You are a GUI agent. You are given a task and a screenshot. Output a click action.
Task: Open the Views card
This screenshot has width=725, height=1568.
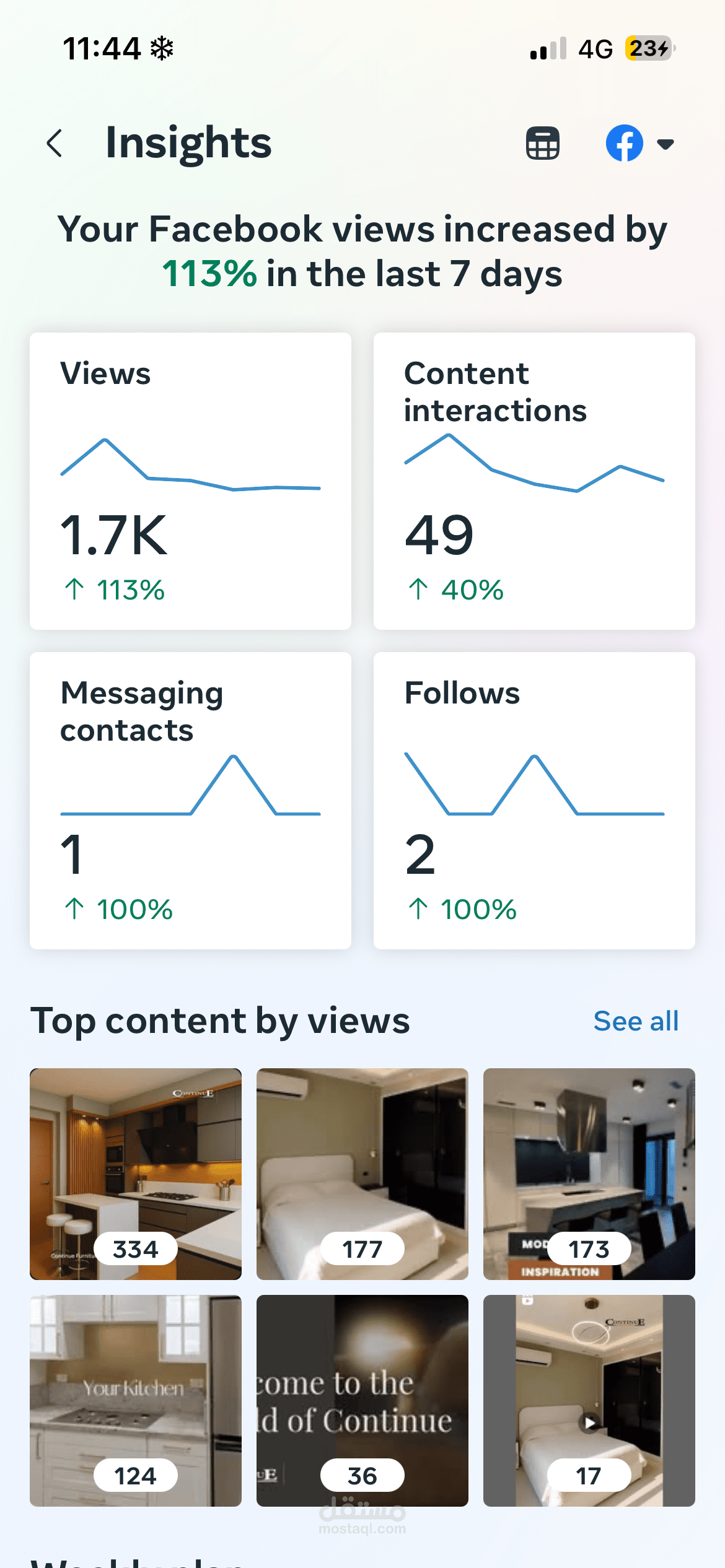click(x=190, y=481)
